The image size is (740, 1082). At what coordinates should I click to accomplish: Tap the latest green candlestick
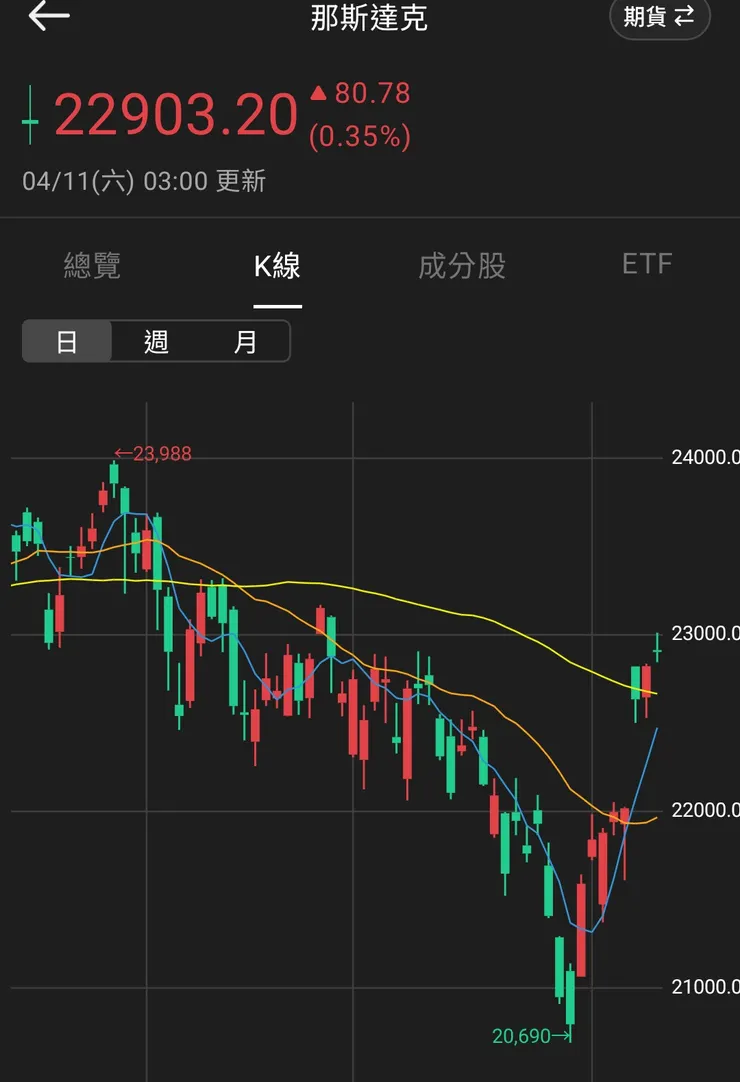[x=657, y=650]
